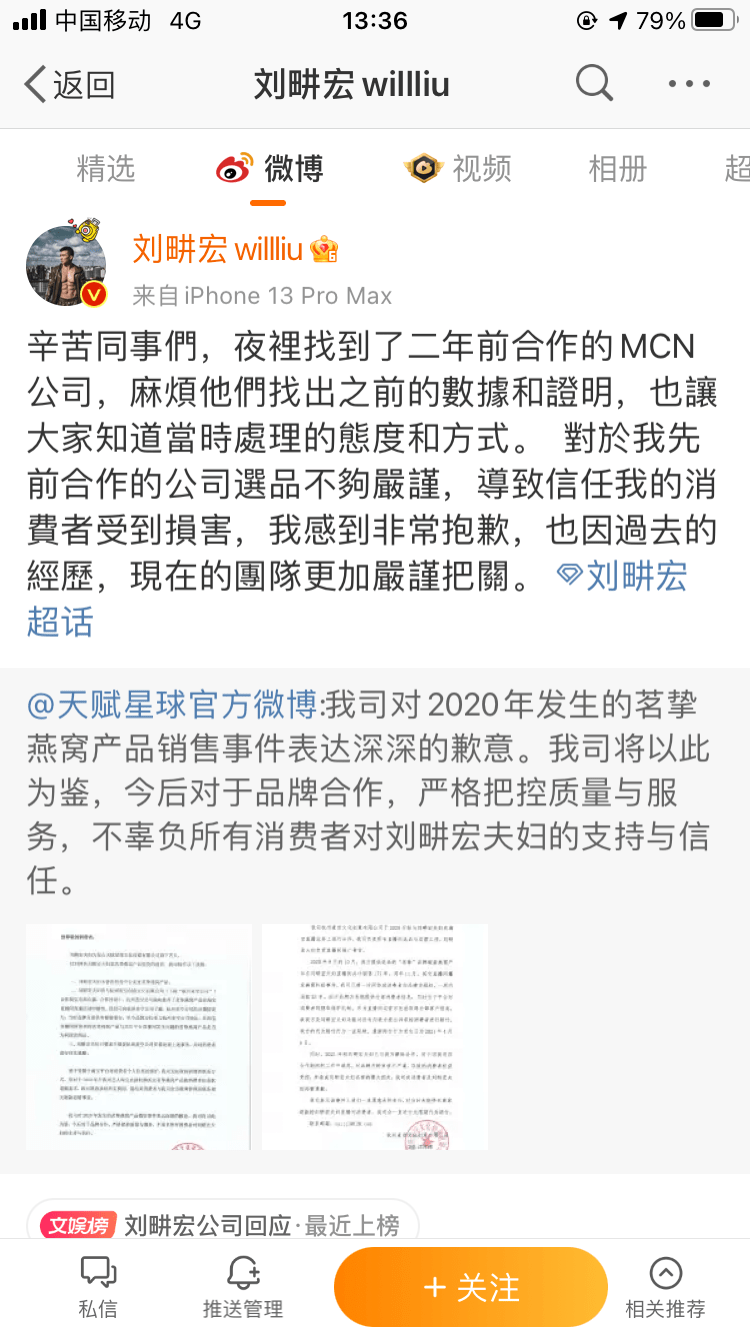Open search on this profile
This screenshot has width=750, height=1334.
click(x=594, y=85)
